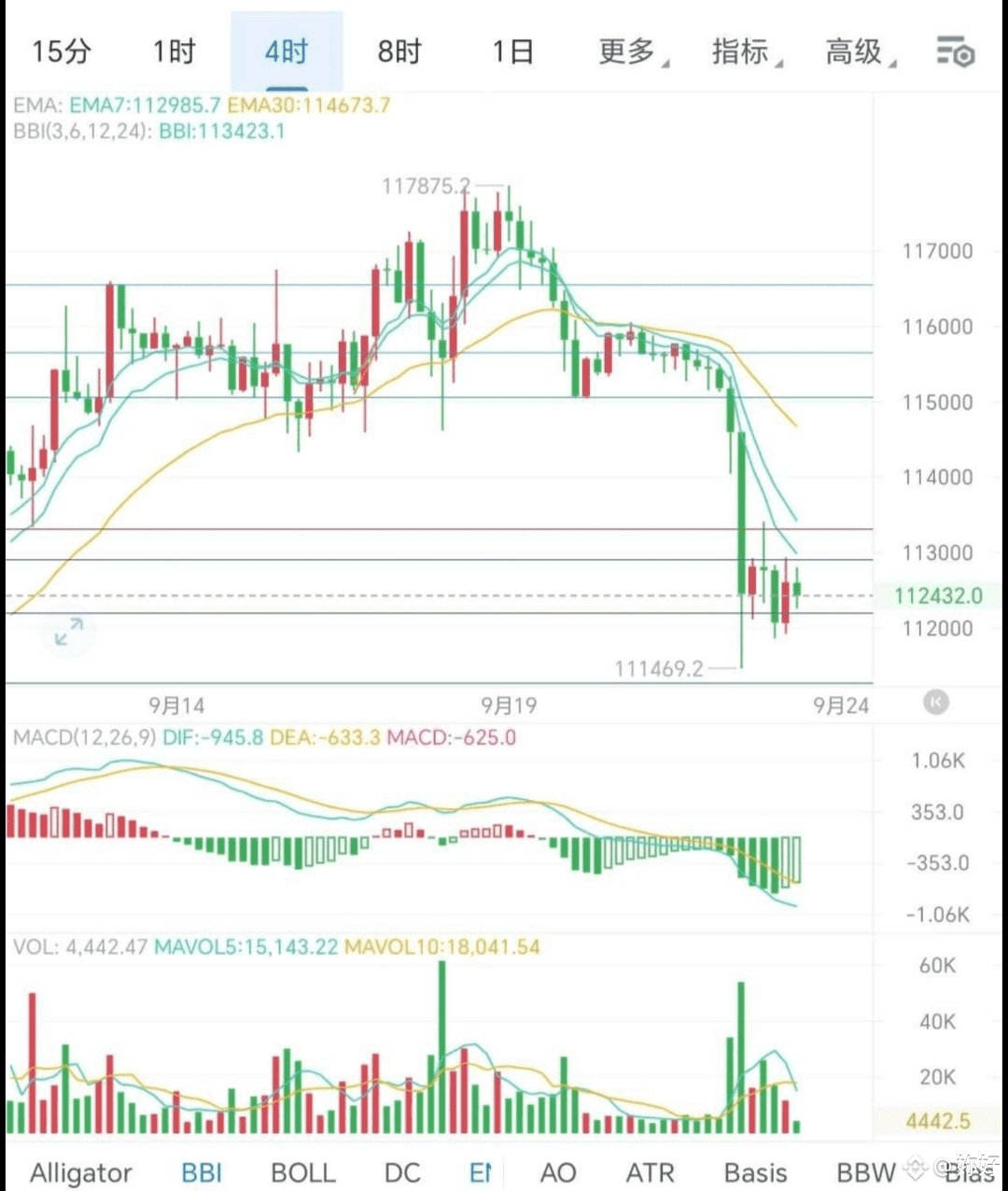Select the DC indicator
The width and height of the screenshot is (1008, 1191).
(402, 1172)
